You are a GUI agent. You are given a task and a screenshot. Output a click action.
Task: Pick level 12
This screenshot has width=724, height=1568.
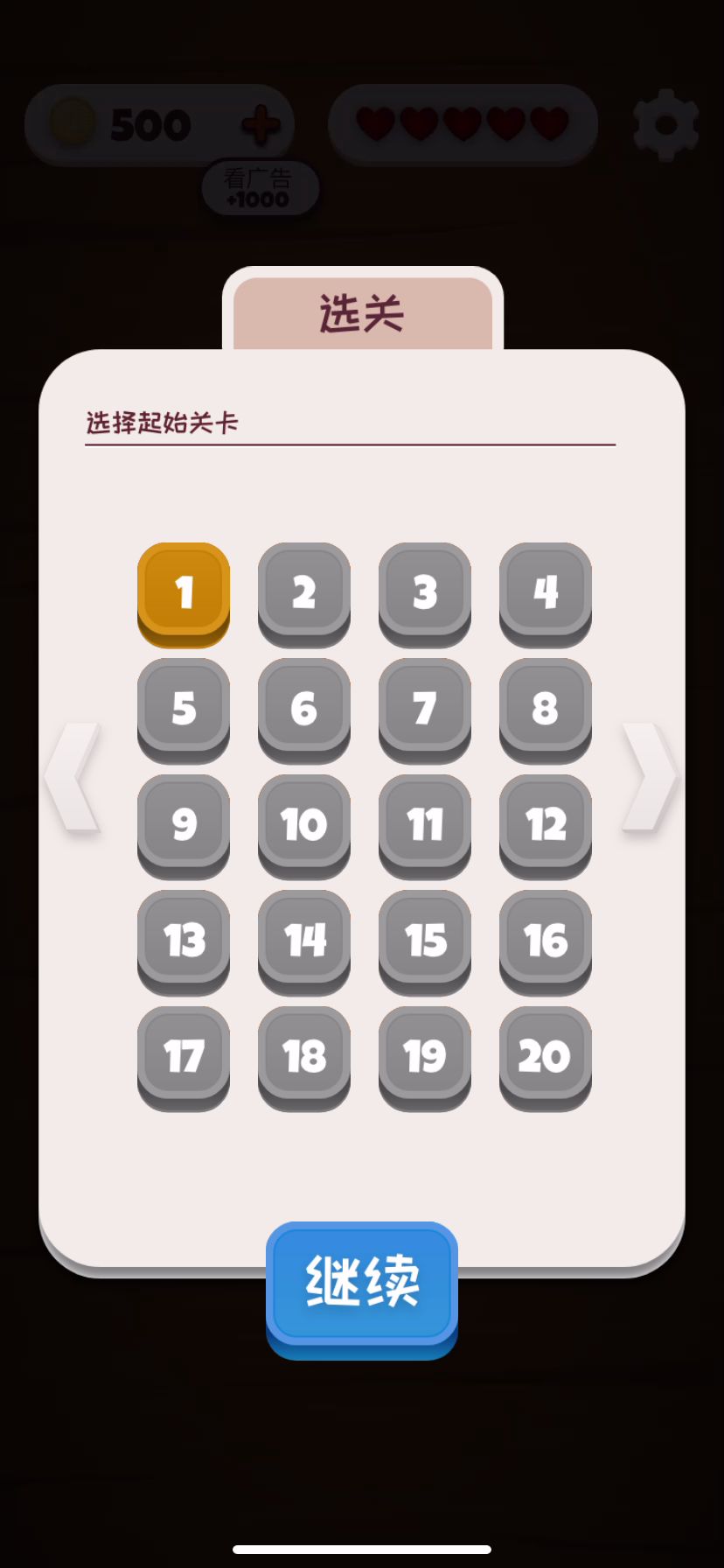point(546,824)
